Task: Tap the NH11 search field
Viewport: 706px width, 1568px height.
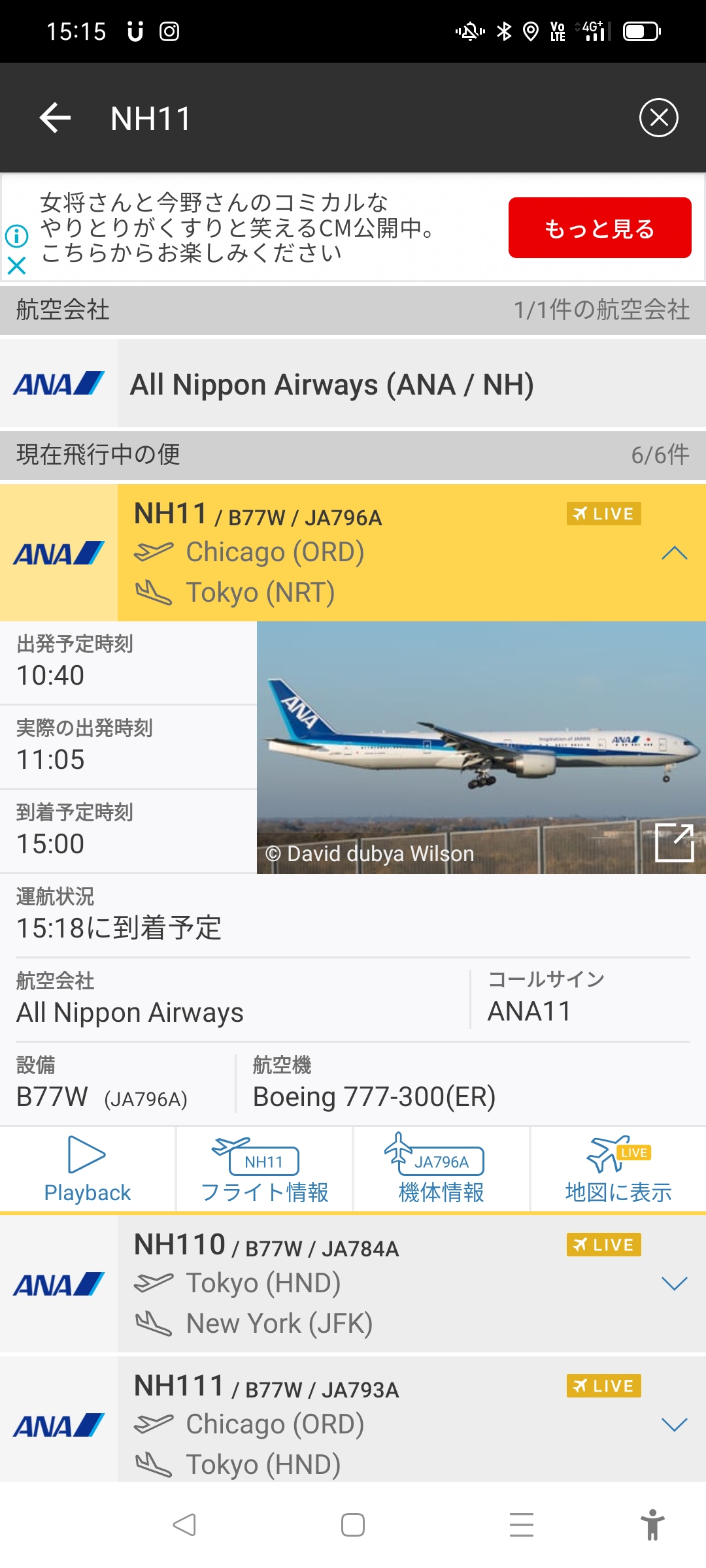Action: coord(327,118)
